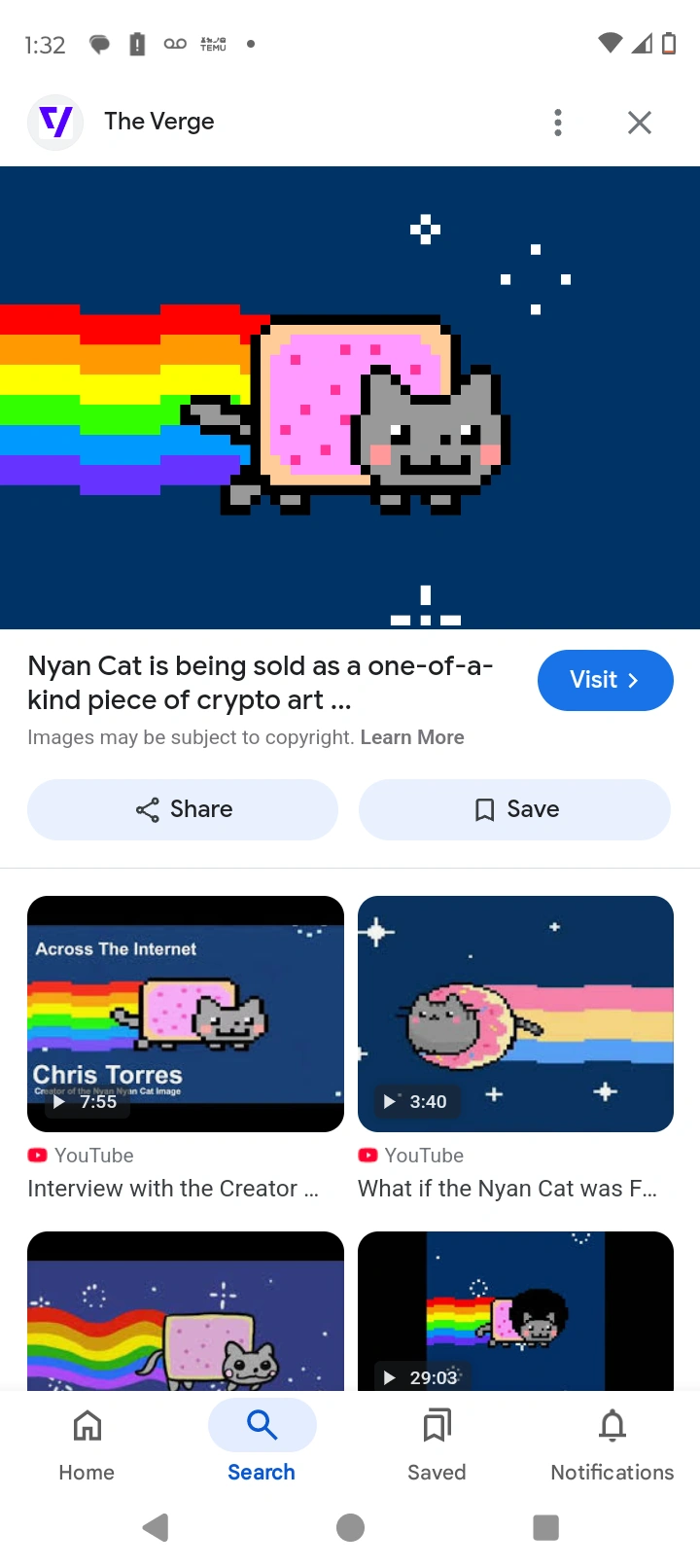
Task: Visit the Nyan Cat article page
Action: pyautogui.click(x=605, y=680)
